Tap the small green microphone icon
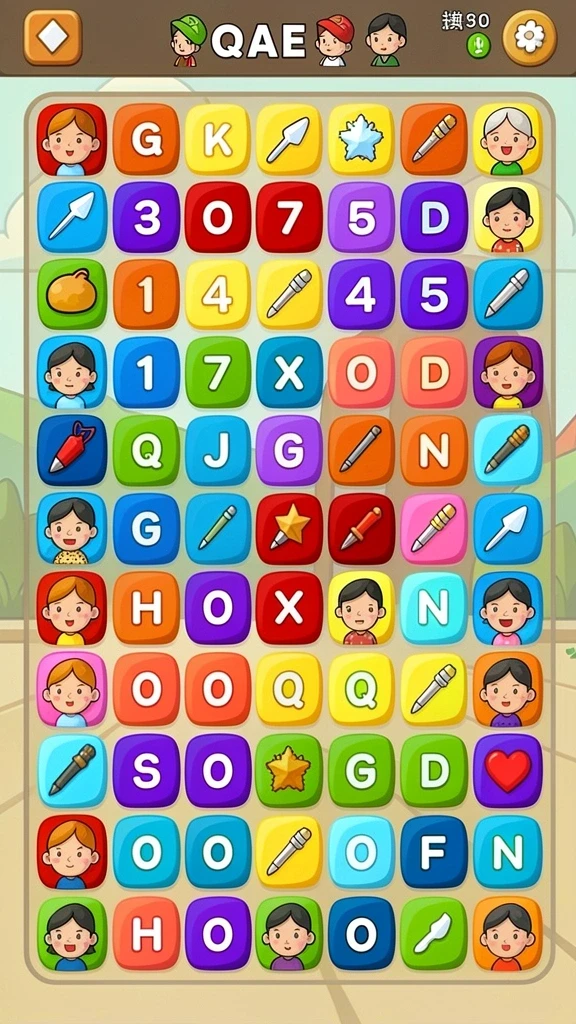Screen dimensions: 576x1024 click(x=478, y=46)
